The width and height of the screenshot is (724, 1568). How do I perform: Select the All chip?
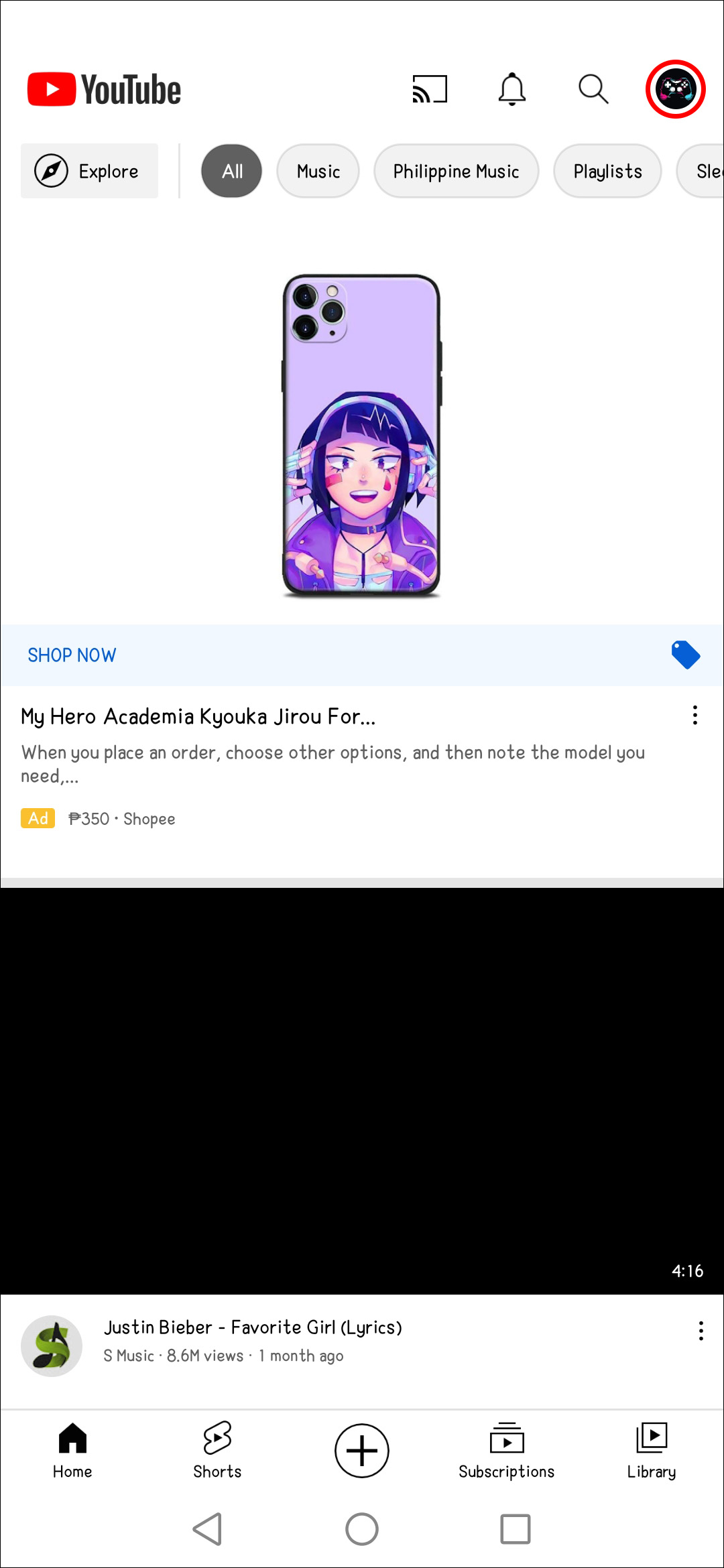(231, 171)
